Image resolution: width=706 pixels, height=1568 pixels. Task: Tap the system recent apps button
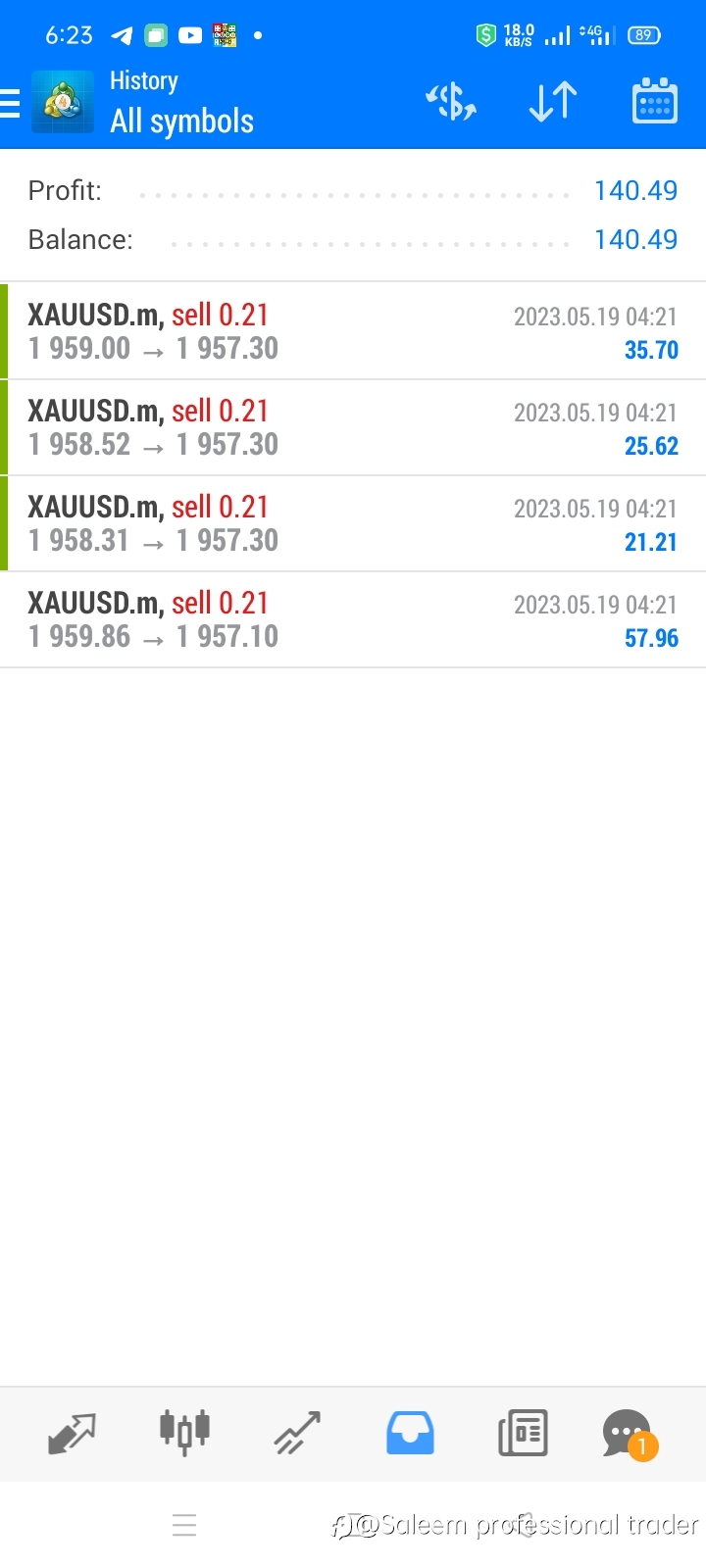(184, 1525)
